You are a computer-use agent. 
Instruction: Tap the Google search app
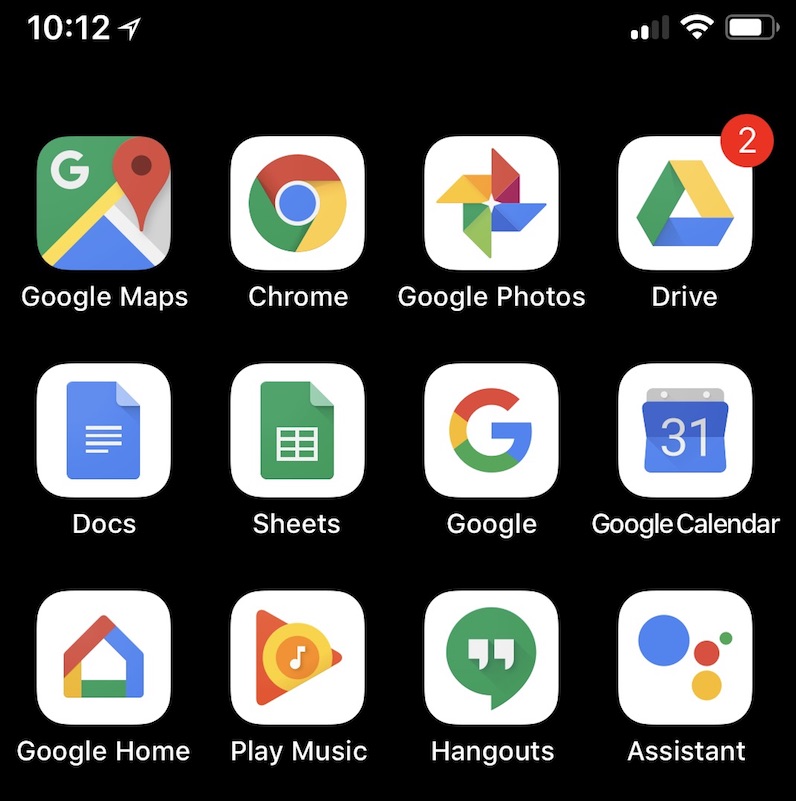(x=491, y=430)
